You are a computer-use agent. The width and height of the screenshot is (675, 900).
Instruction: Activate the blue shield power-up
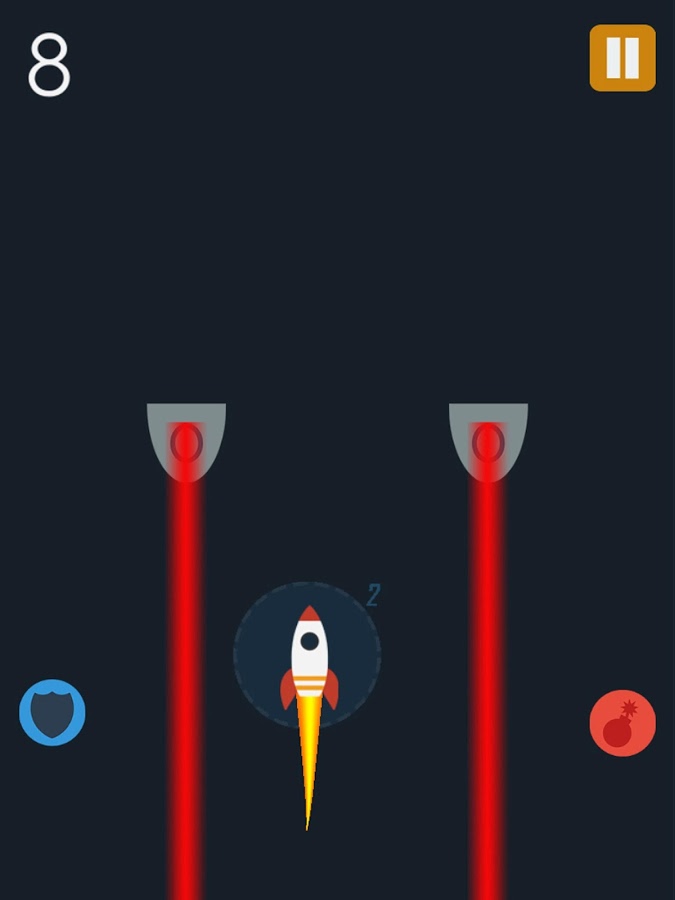coord(52,713)
